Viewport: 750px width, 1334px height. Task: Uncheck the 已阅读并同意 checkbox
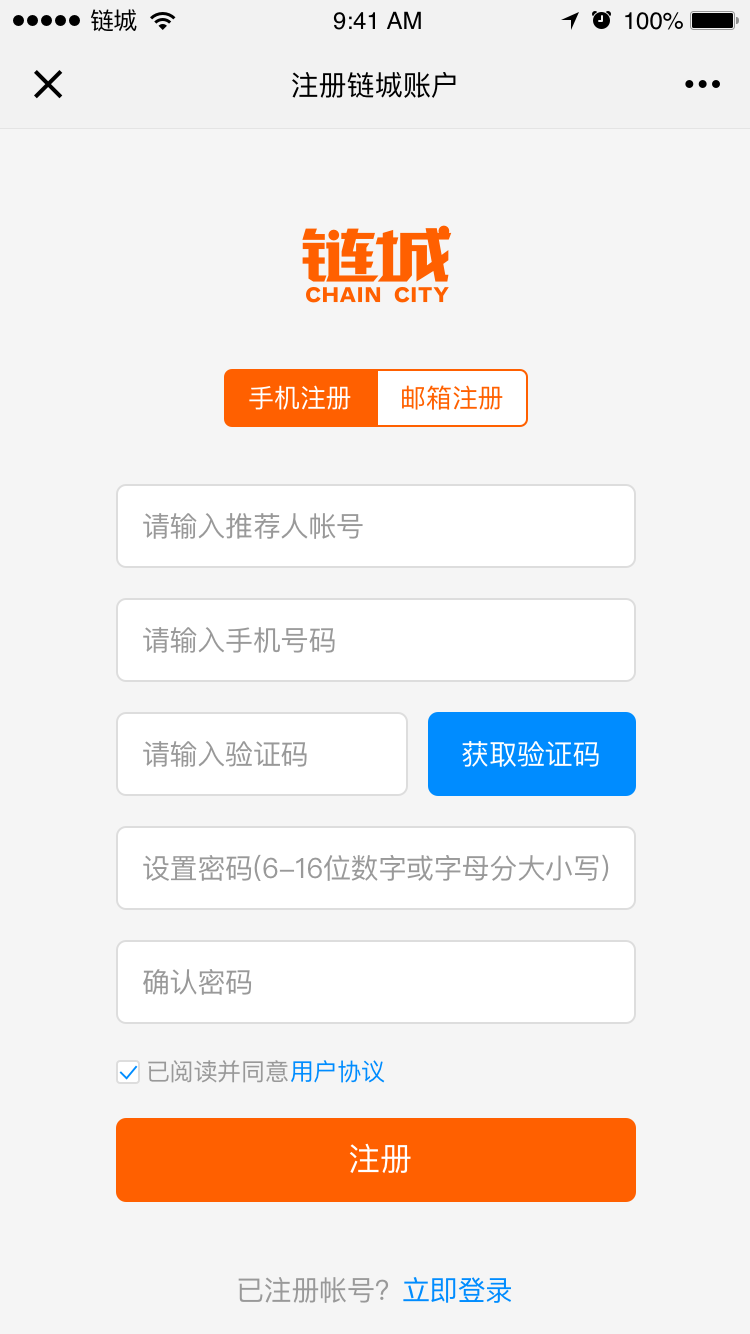128,1073
